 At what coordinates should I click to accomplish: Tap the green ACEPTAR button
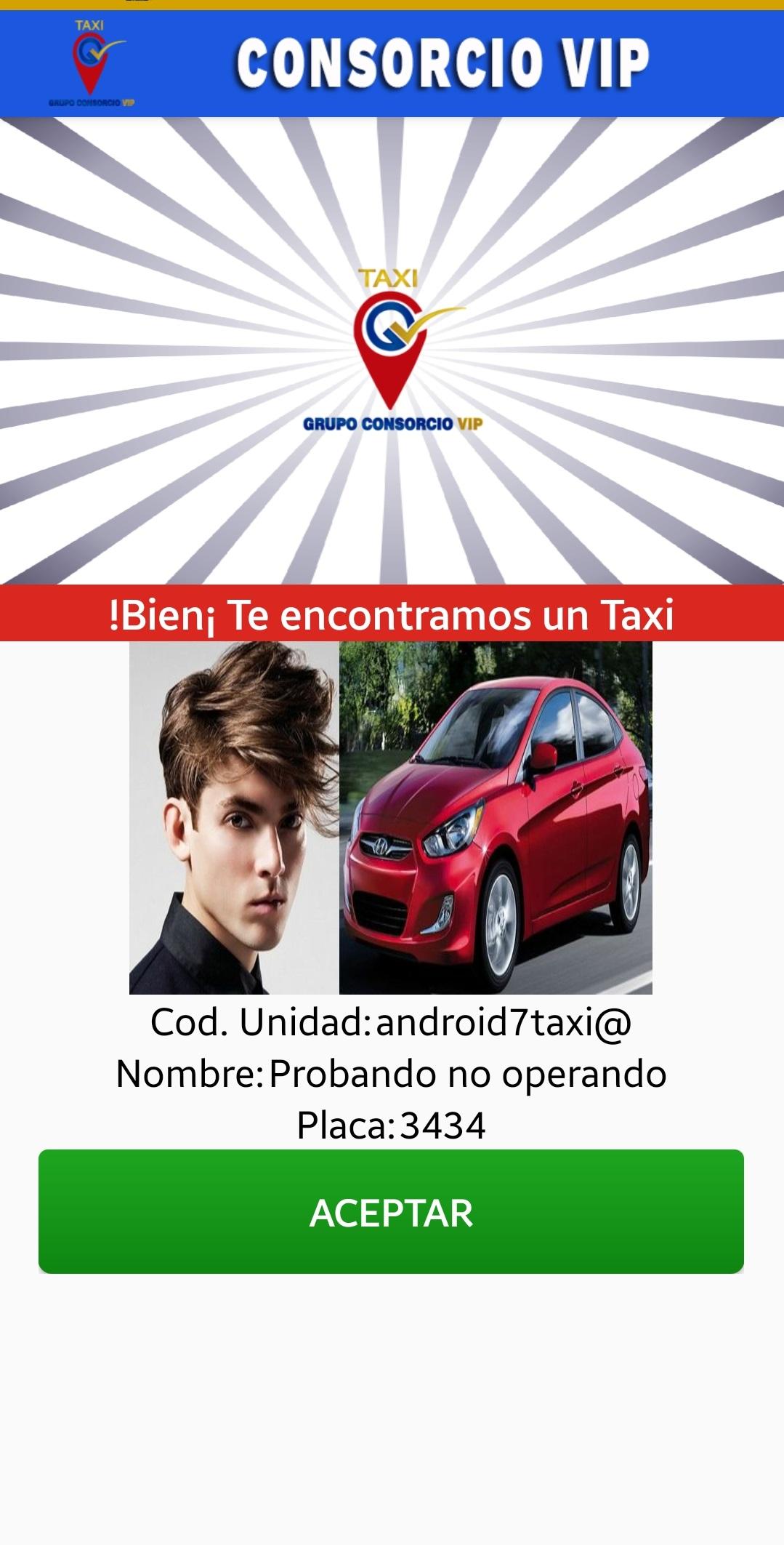point(391,1211)
